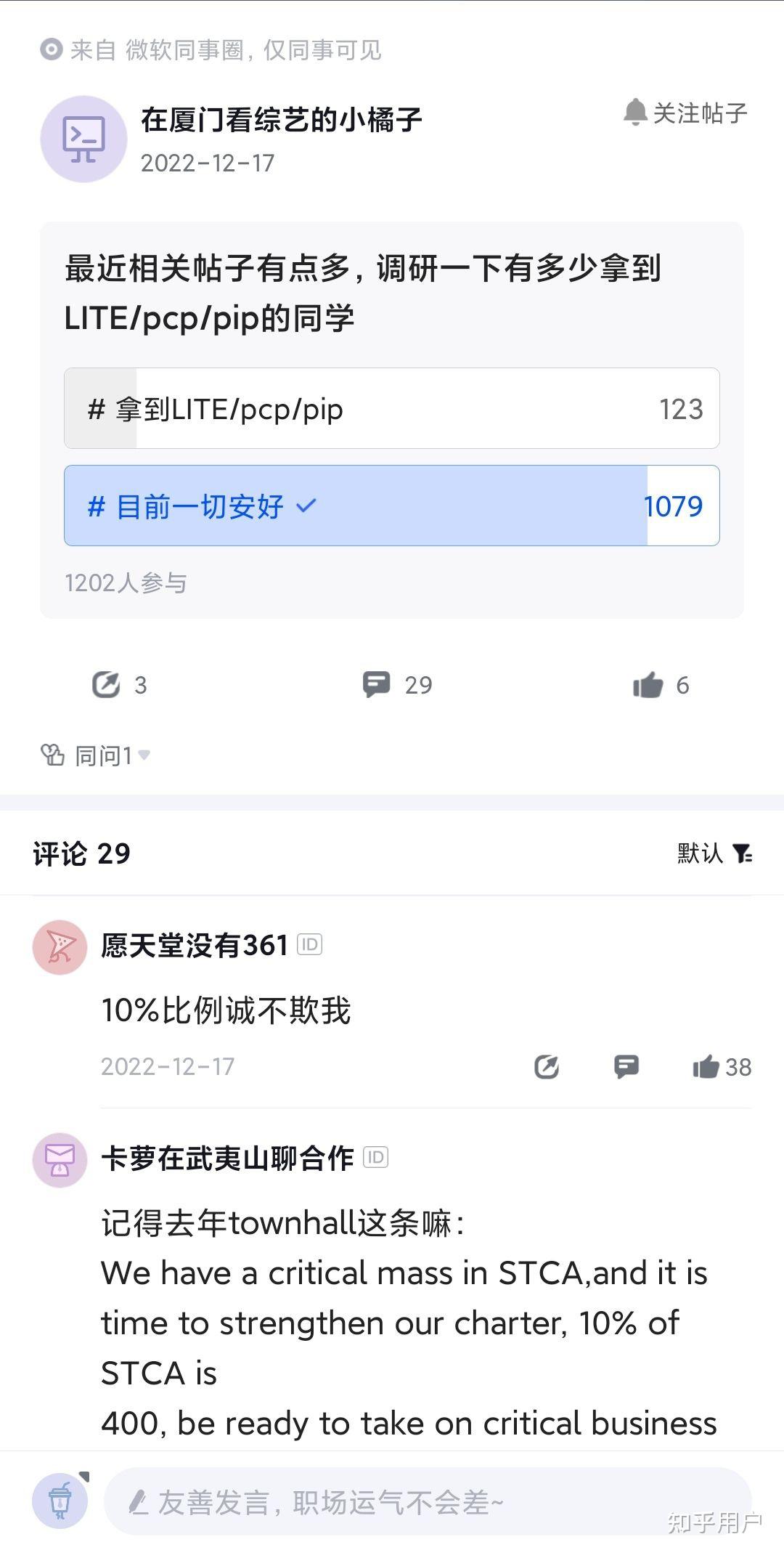Tap 同问1 to ask the same
784x1550 pixels.
[x=95, y=755]
